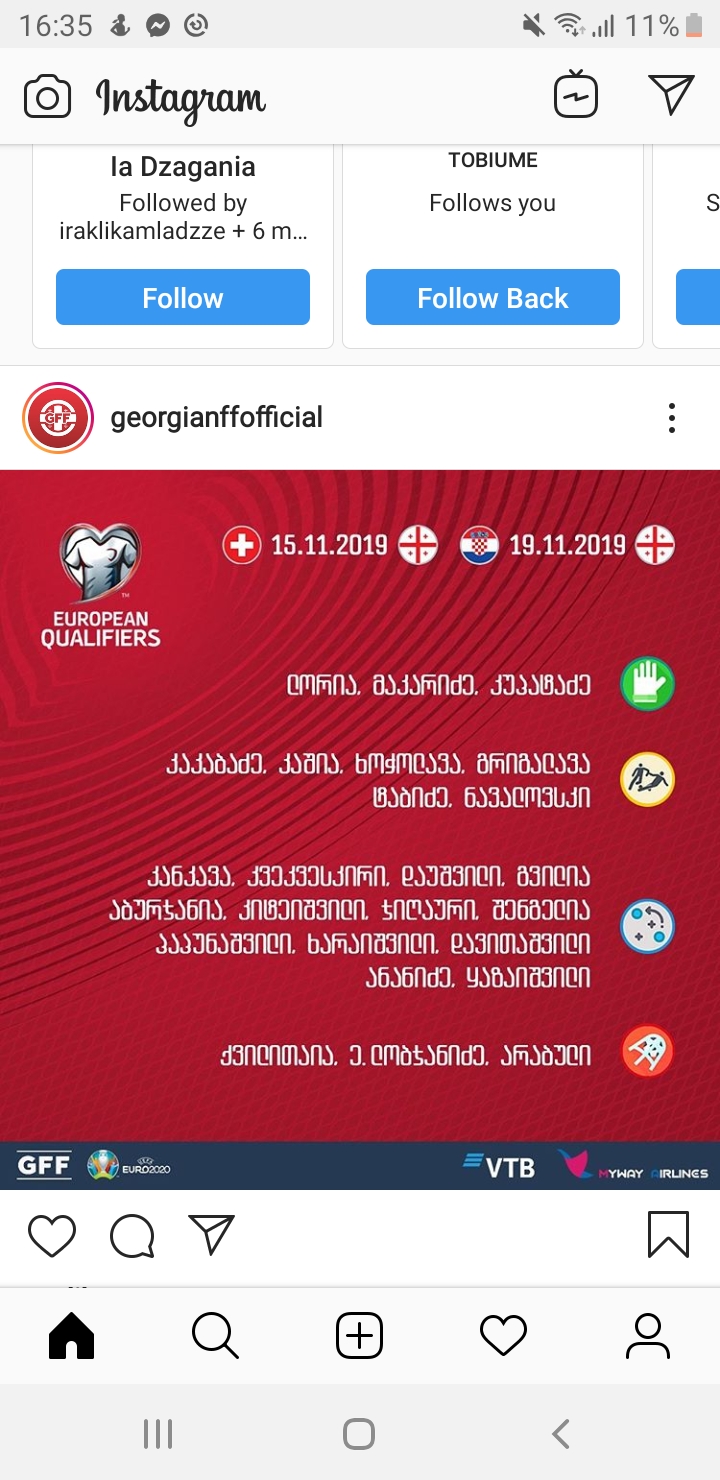Follow Ia Dzagania

coord(183,298)
